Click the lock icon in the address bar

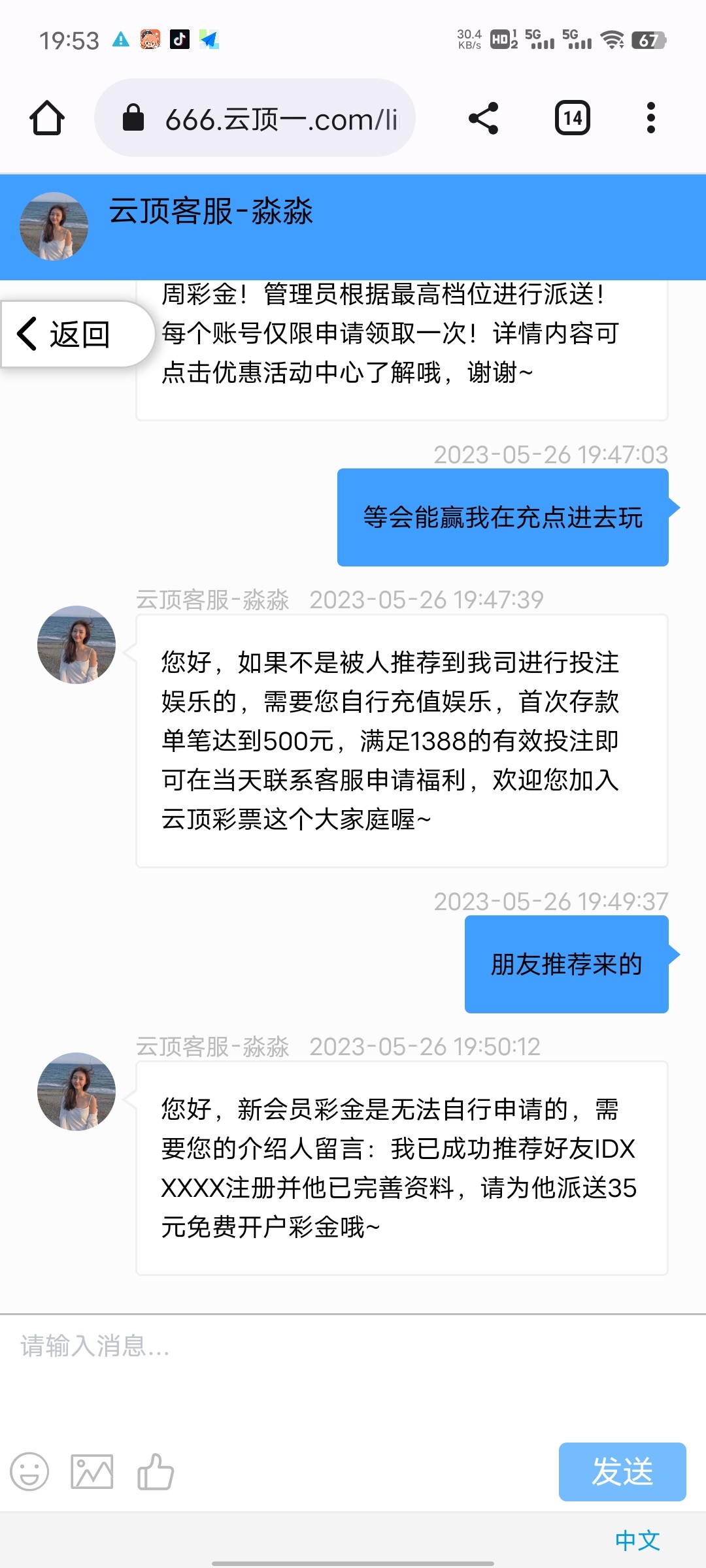click(x=134, y=118)
